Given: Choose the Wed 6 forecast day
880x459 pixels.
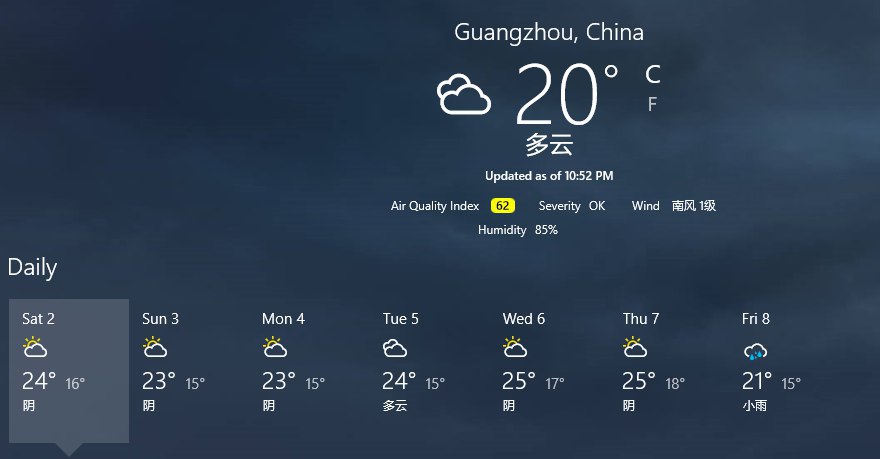Looking at the screenshot, I should tap(549, 365).
